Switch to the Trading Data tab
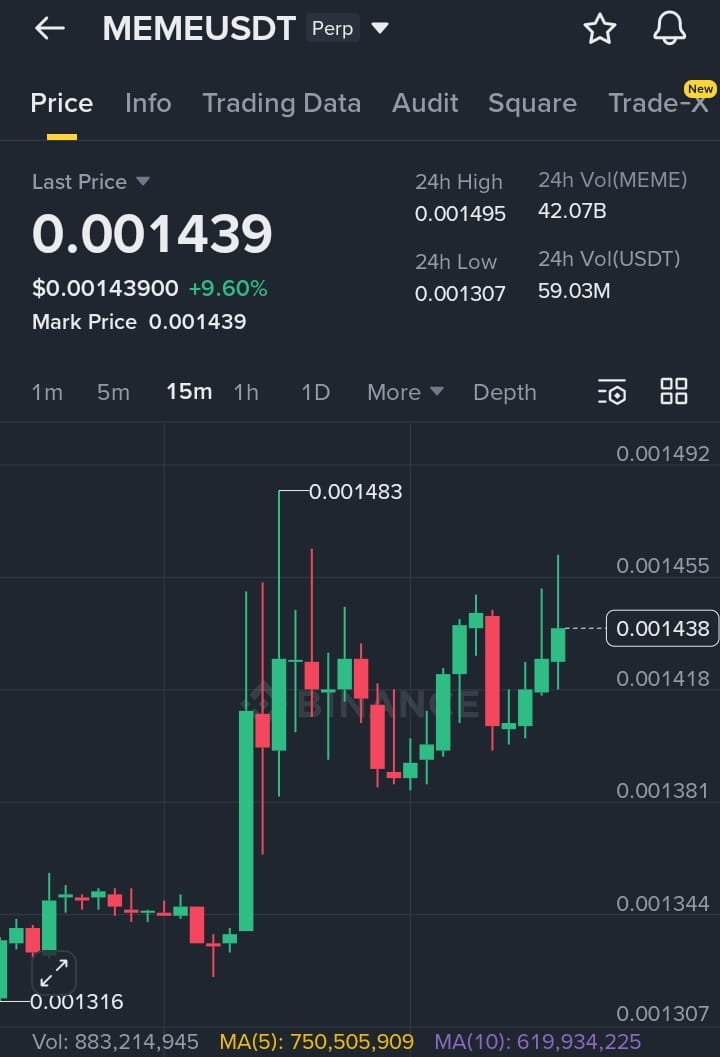The width and height of the screenshot is (720, 1057). pos(281,103)
